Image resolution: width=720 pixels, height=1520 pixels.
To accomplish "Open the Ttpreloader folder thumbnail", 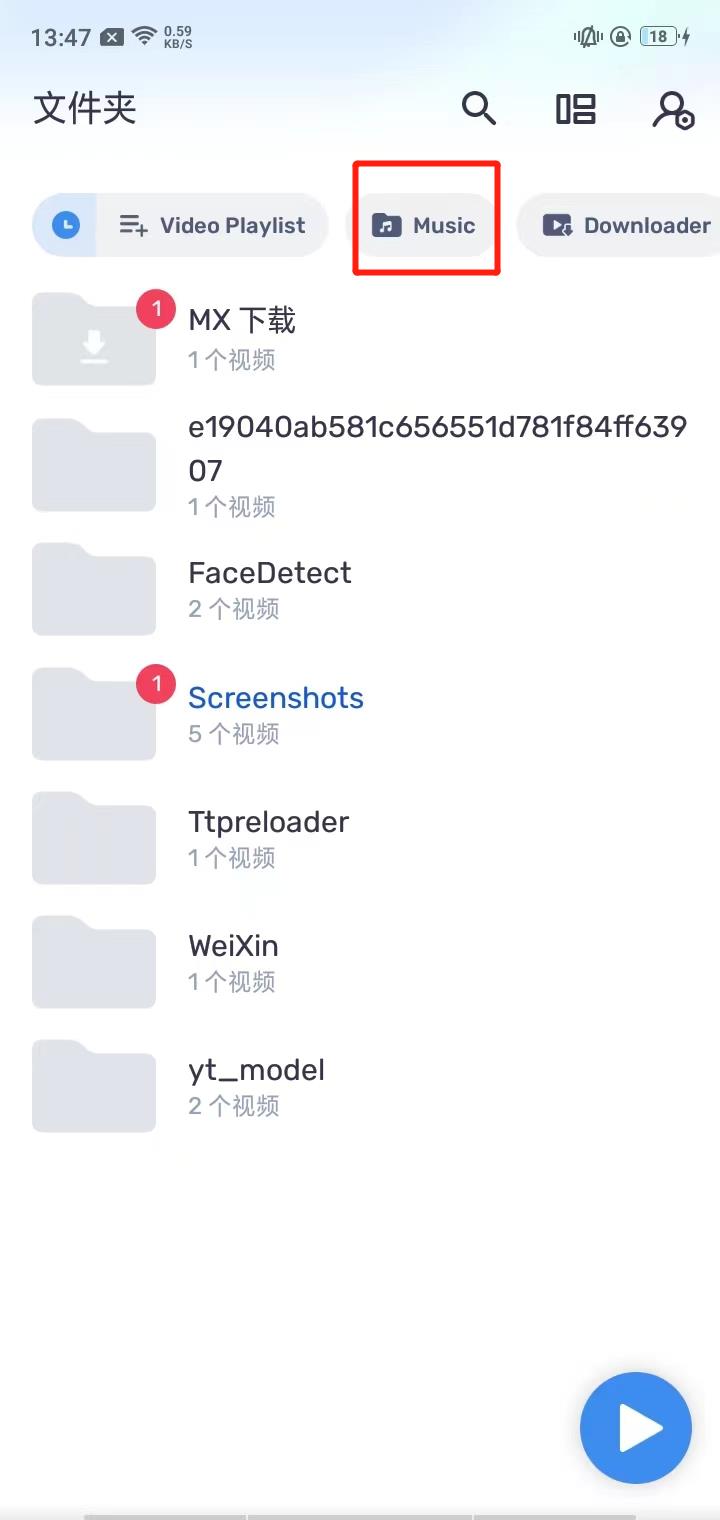I will coord(93,838).
